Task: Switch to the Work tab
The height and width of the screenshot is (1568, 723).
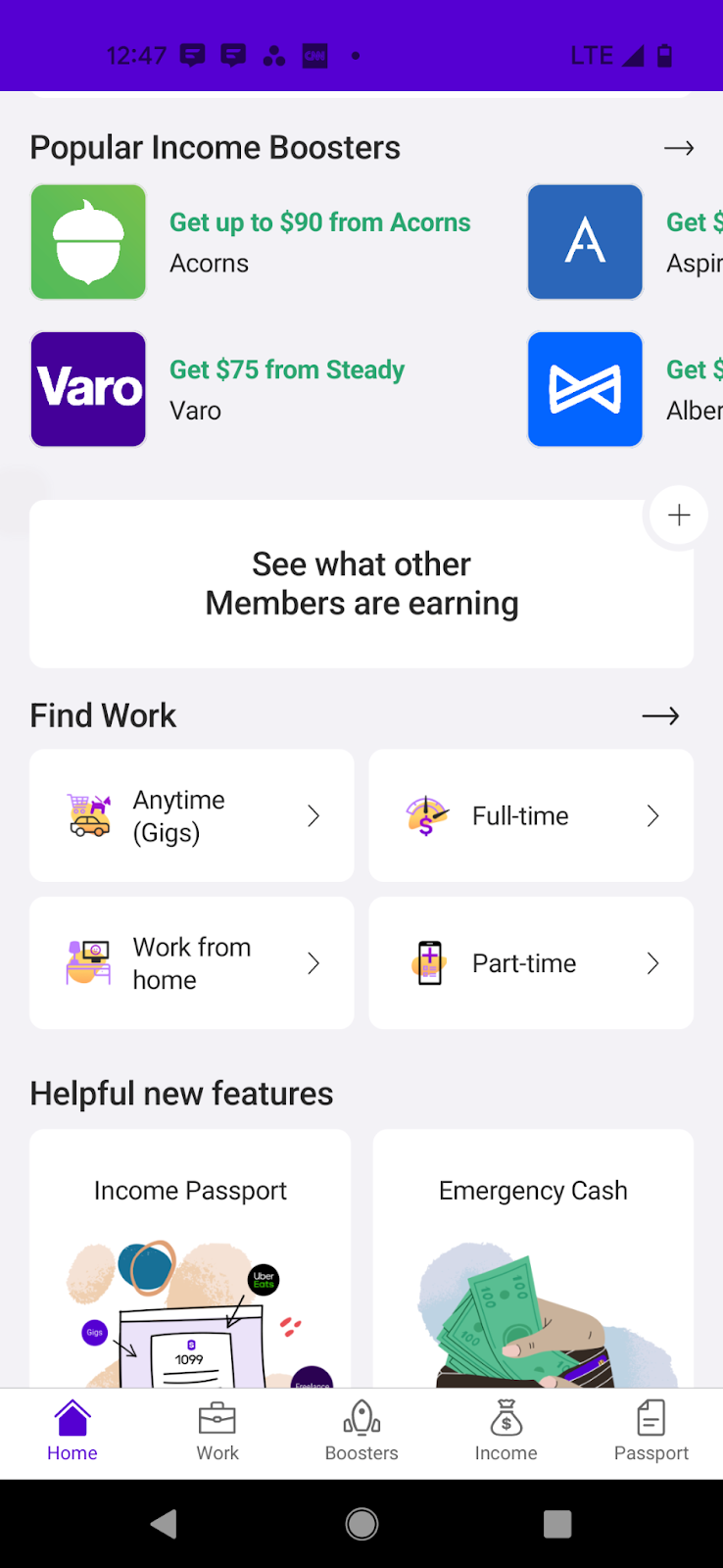Action: tap(217, 1432)
